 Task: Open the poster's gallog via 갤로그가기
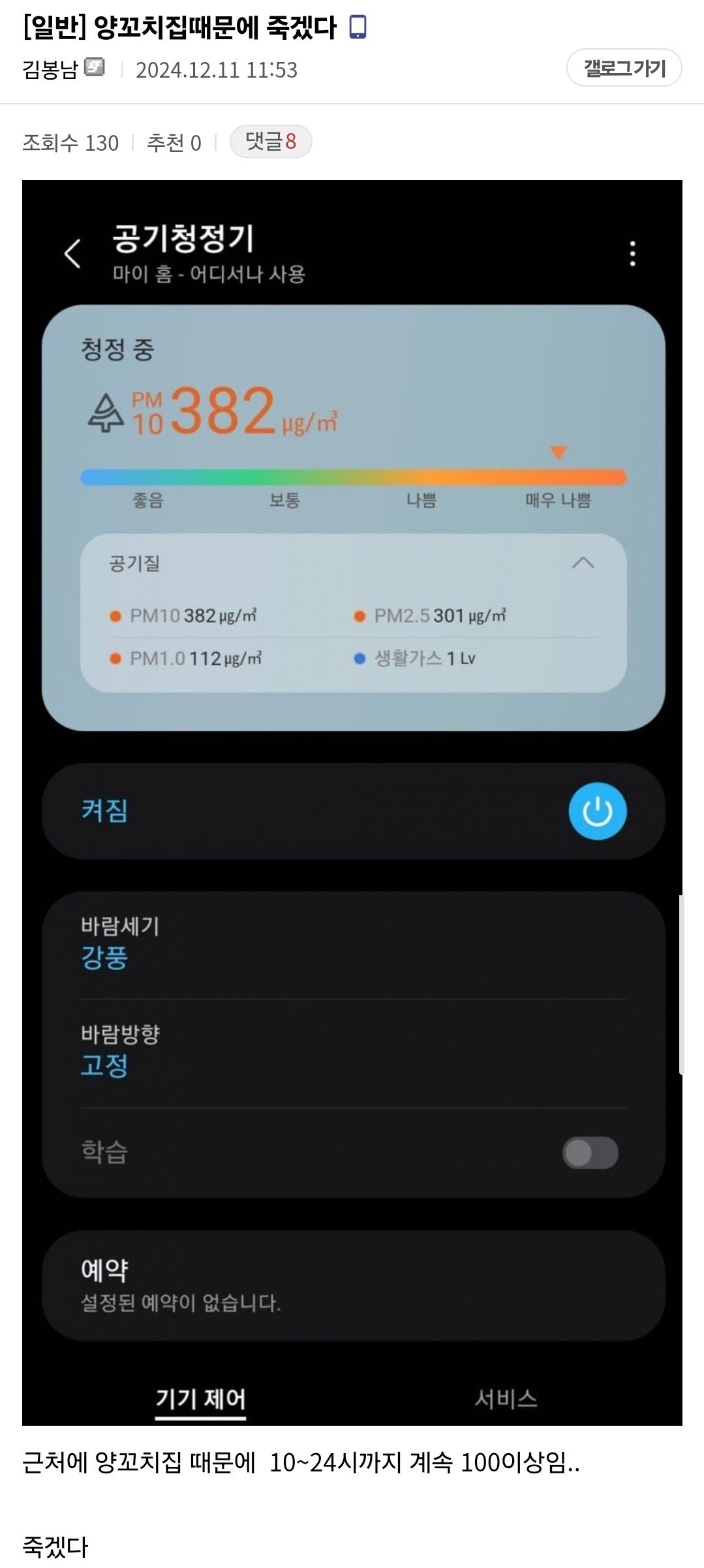coord(624,68)
